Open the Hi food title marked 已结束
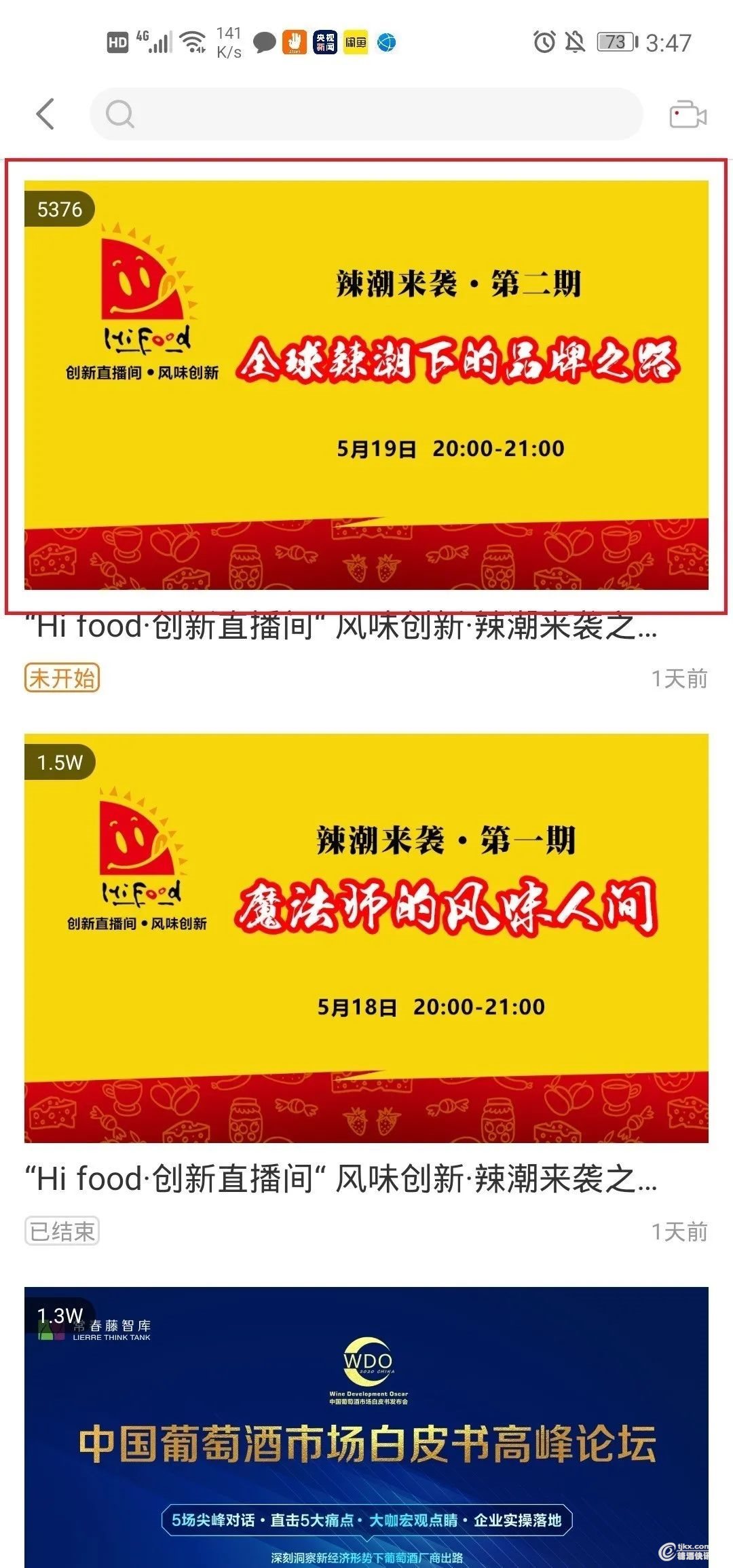This screenshot has width=733, height=1568. [x=341, y=1180]
